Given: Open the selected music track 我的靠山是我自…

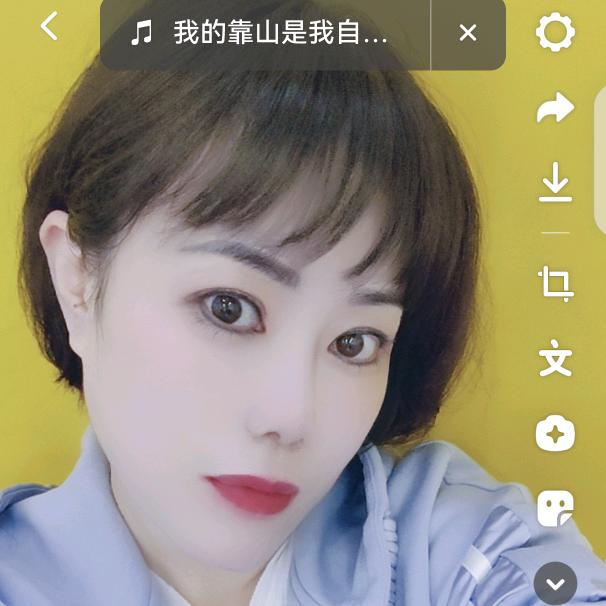Looking at the screenshot, I should pyautogui.click(x=265, y=33).
